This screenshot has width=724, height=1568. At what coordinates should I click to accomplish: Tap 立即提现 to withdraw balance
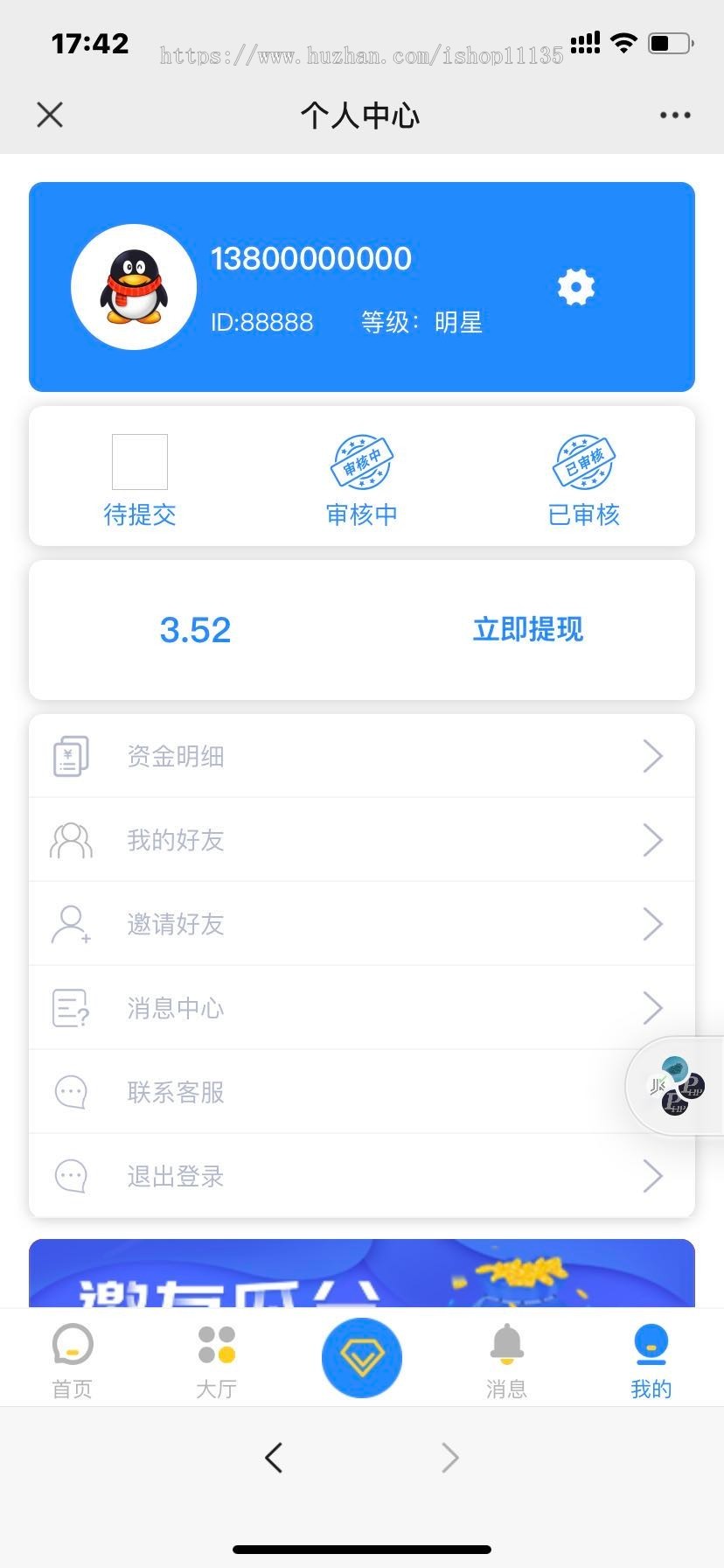[527, 629]
